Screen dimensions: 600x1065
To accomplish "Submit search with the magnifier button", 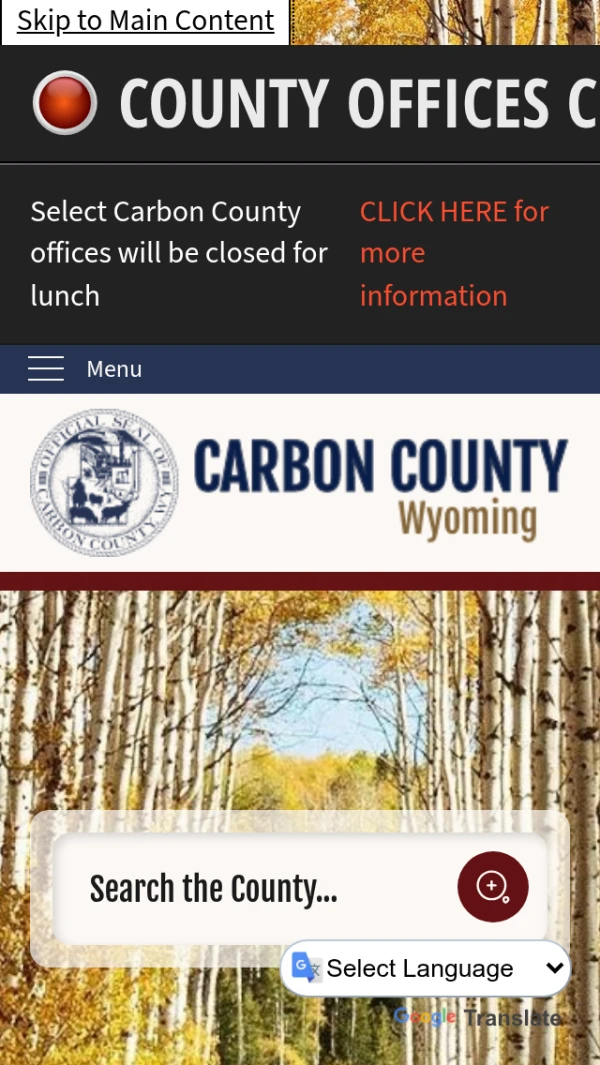I will [492, 886].
